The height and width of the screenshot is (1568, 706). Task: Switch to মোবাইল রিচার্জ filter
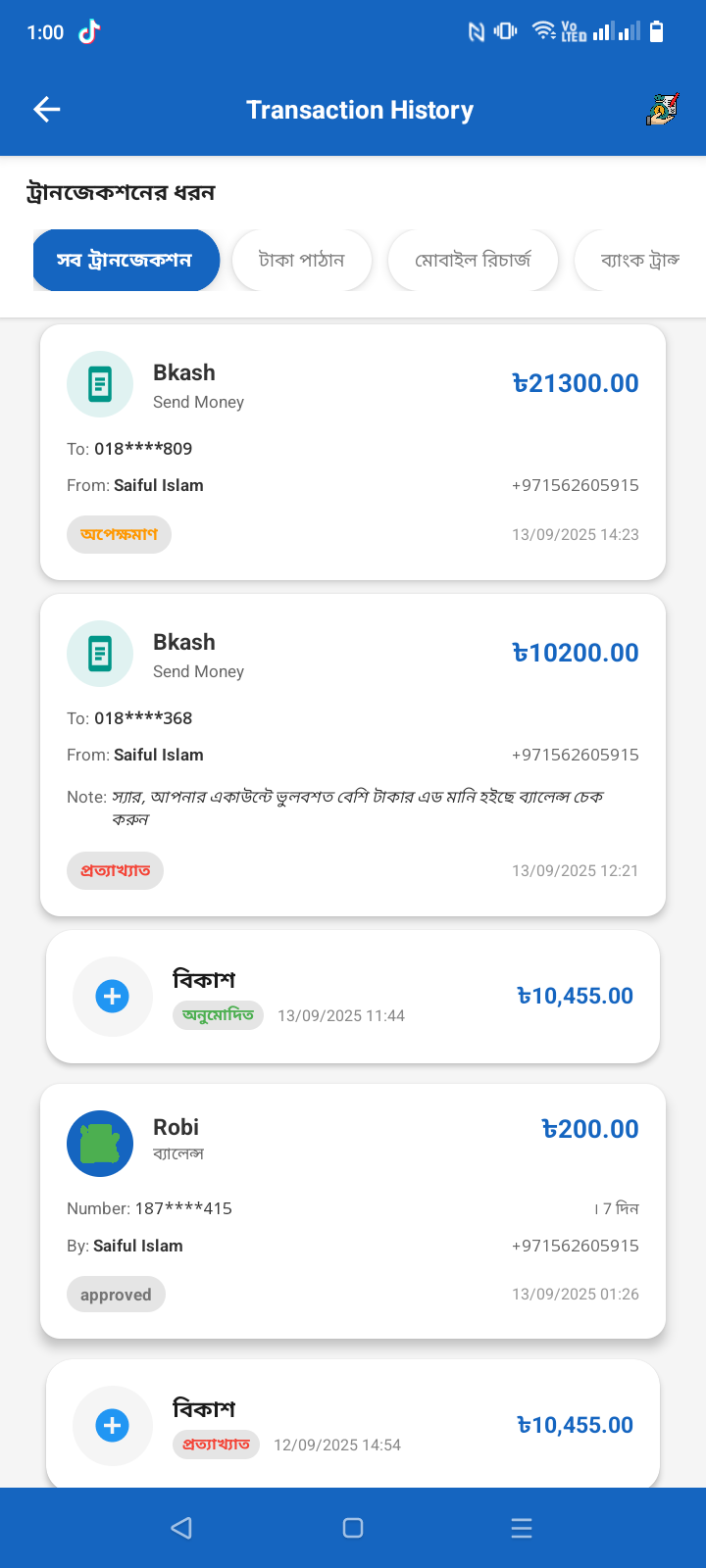[473, 261]
